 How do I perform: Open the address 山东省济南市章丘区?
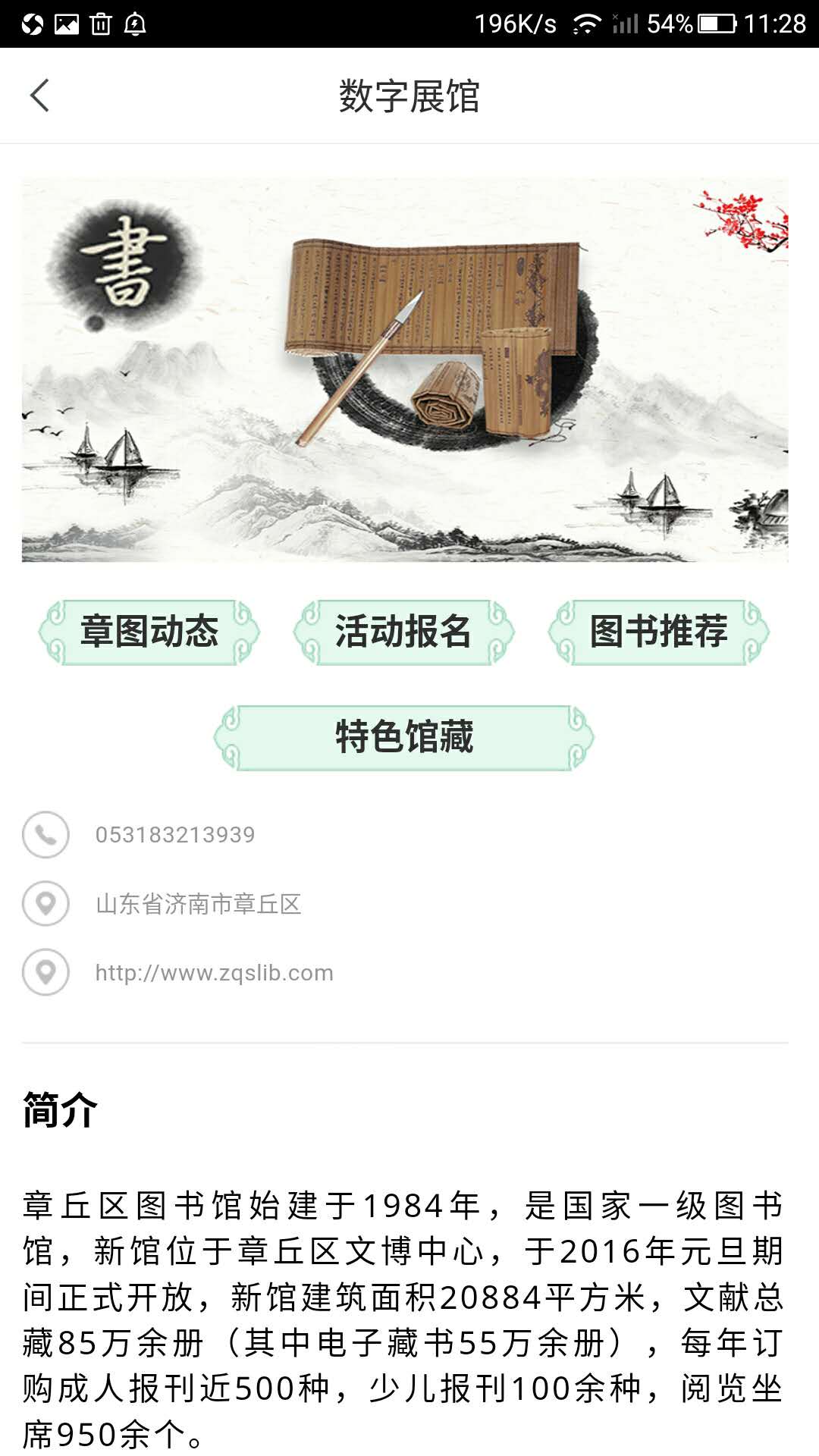(x=198, y=904)
